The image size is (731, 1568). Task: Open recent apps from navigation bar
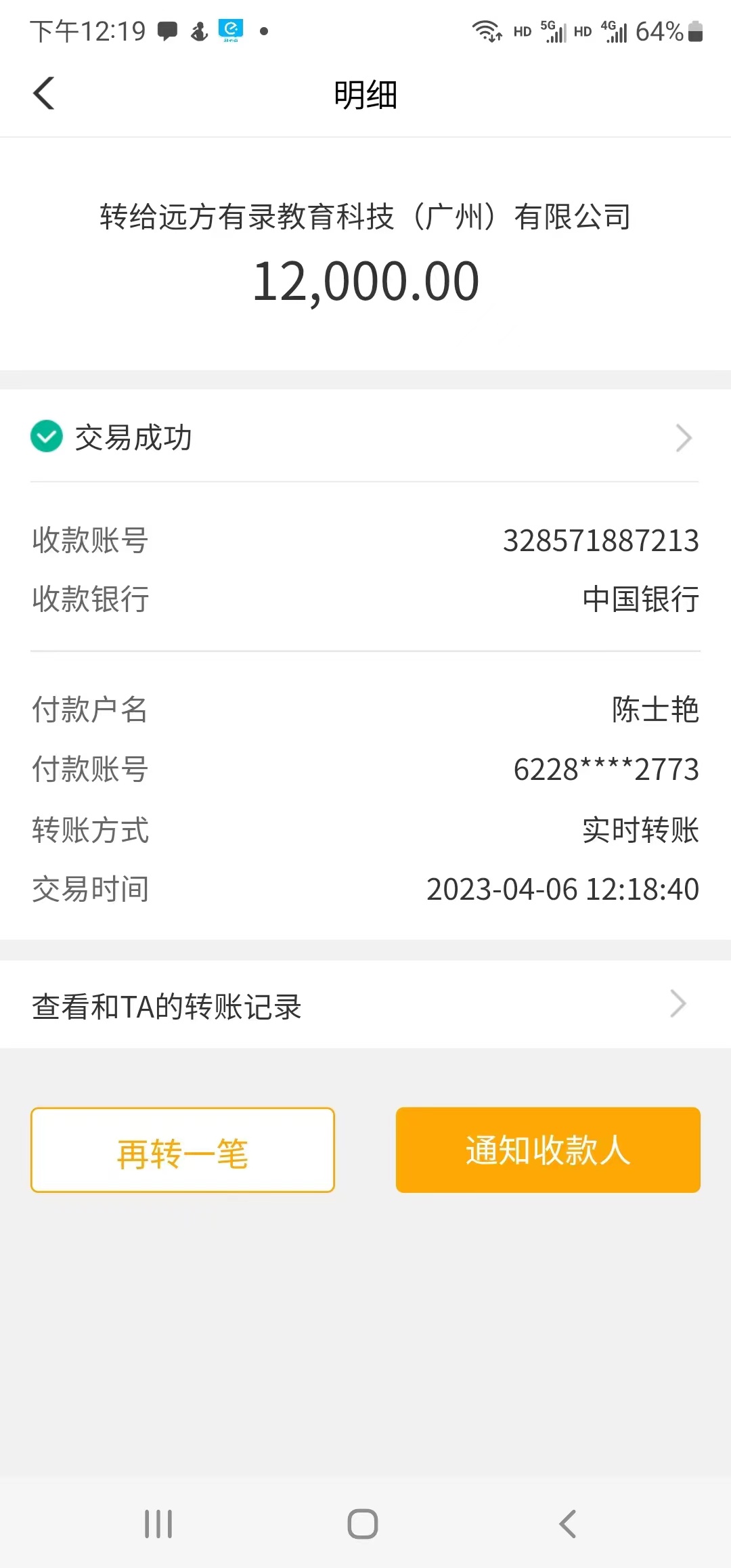click(x=158, y=1524)
